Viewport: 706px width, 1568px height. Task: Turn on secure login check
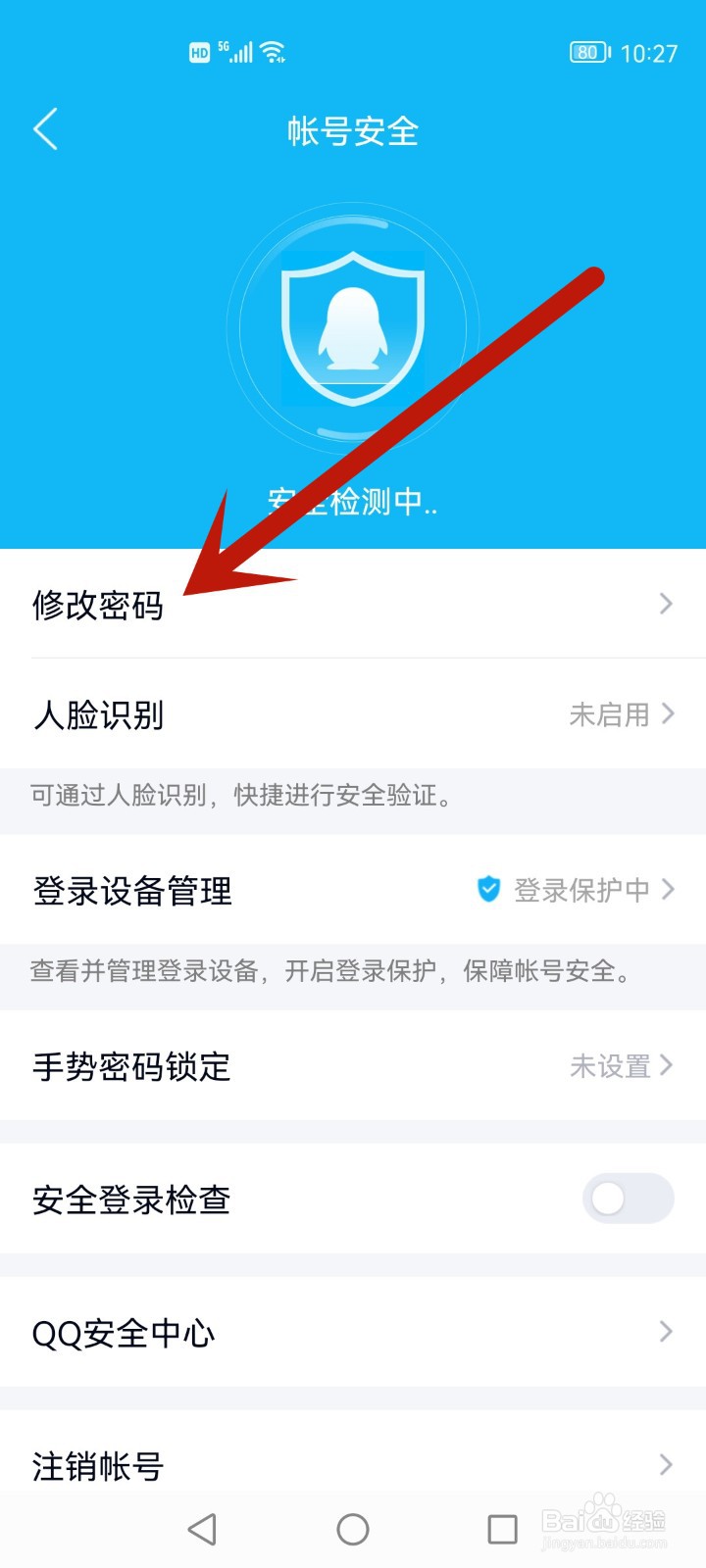click(627, 1199)
